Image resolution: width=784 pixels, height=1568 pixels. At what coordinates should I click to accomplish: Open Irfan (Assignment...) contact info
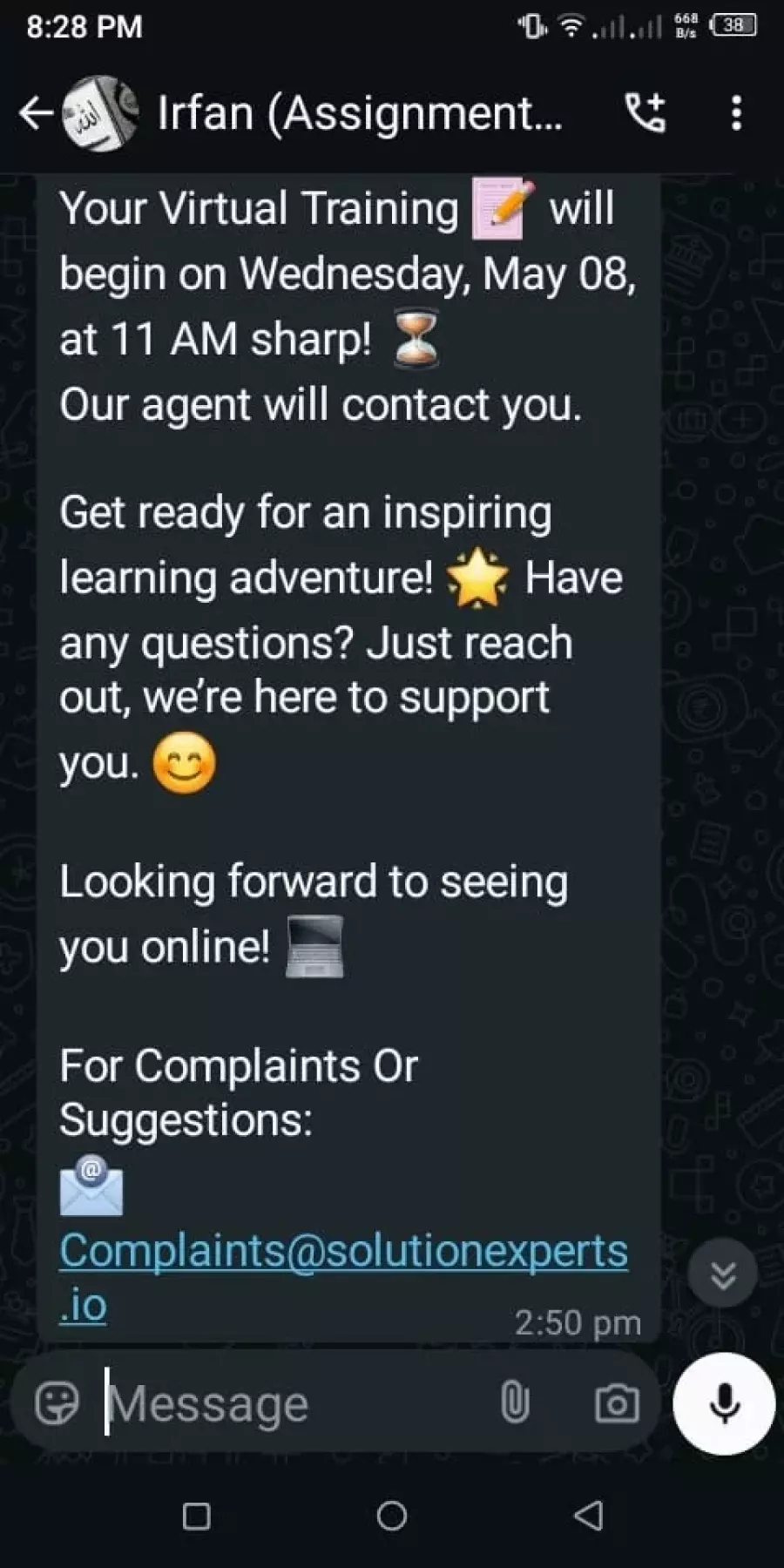[359, 113]
